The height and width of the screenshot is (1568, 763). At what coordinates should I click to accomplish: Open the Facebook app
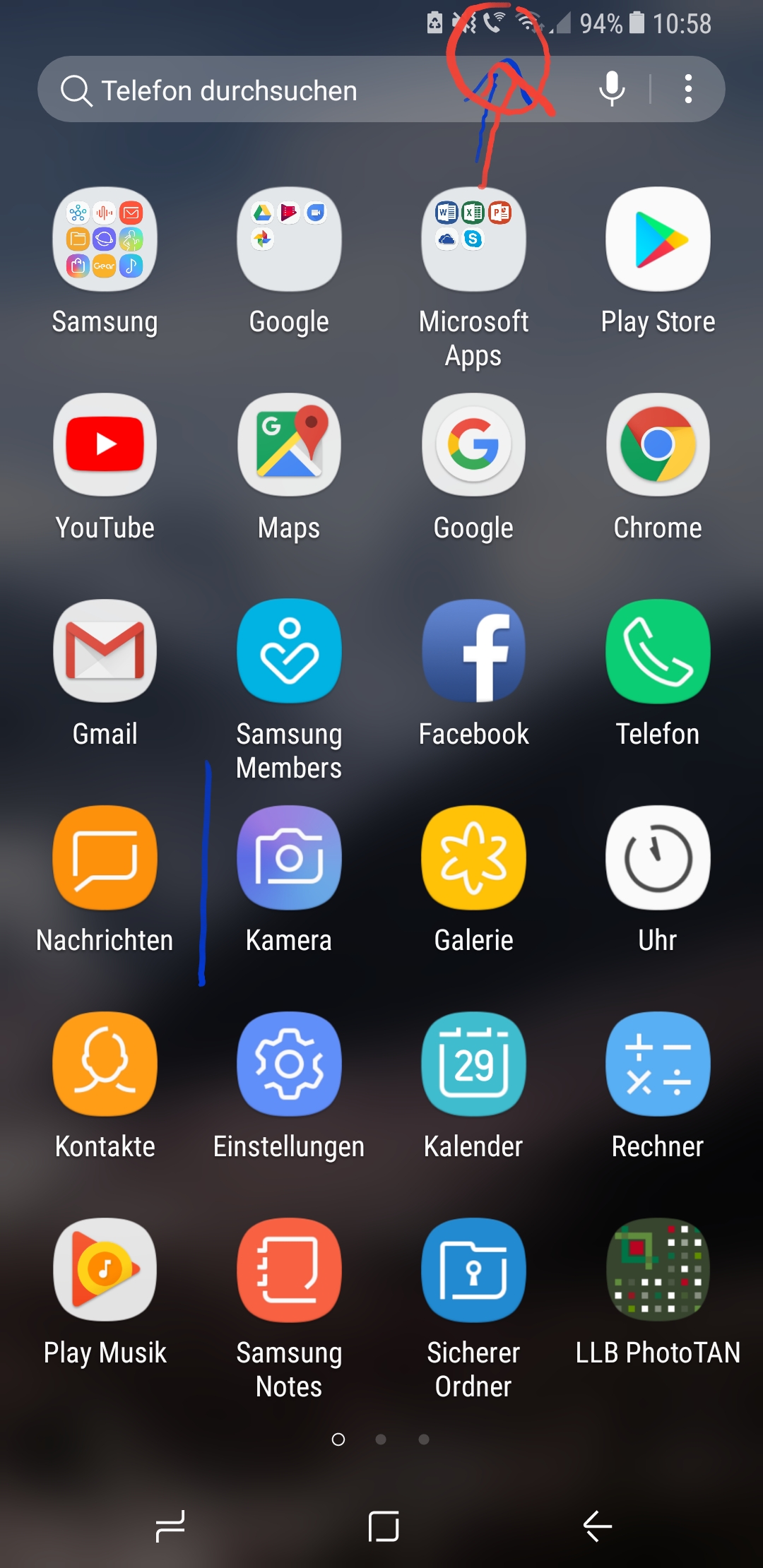473,651
